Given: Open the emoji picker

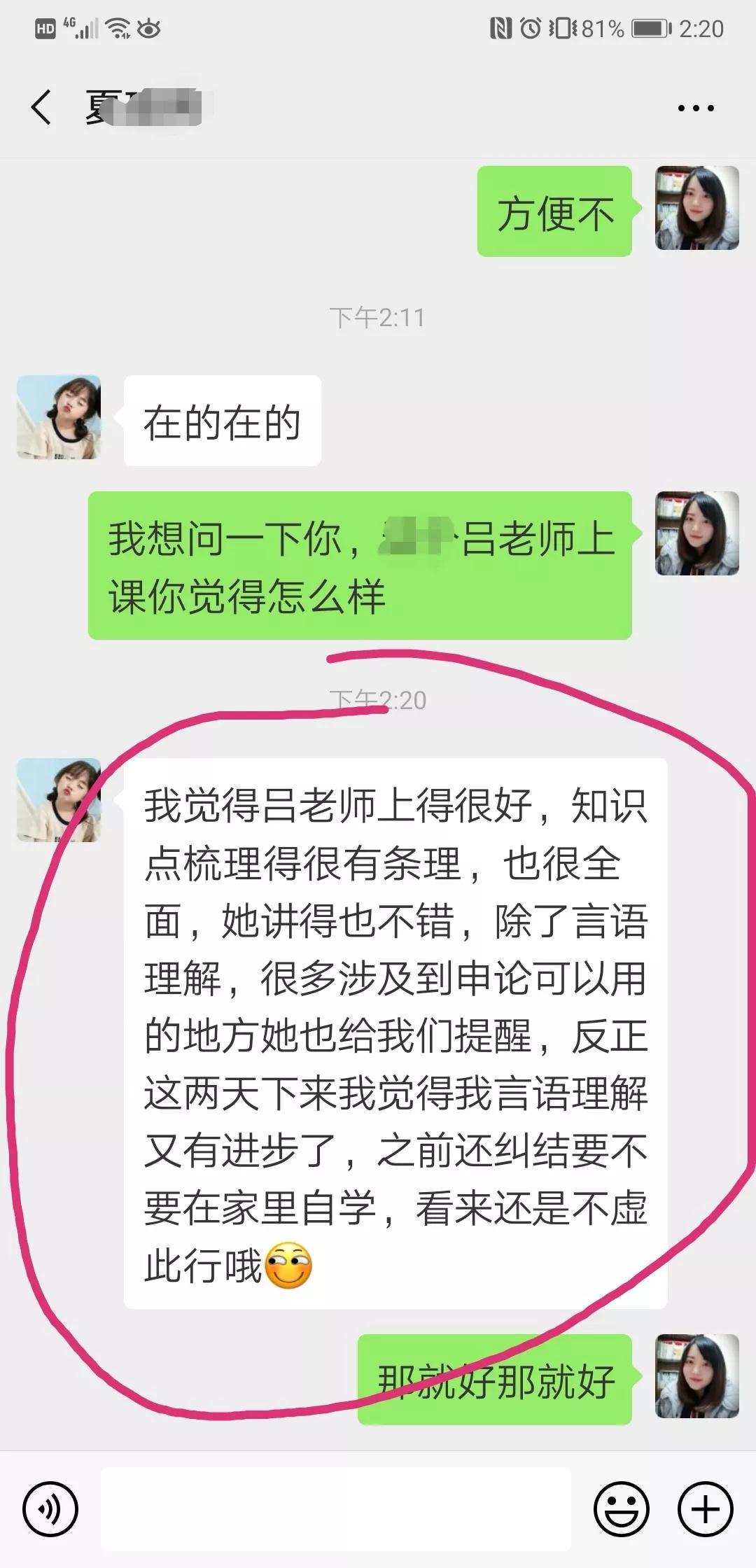Looking at the screenshot, I should pos(621,1508).
